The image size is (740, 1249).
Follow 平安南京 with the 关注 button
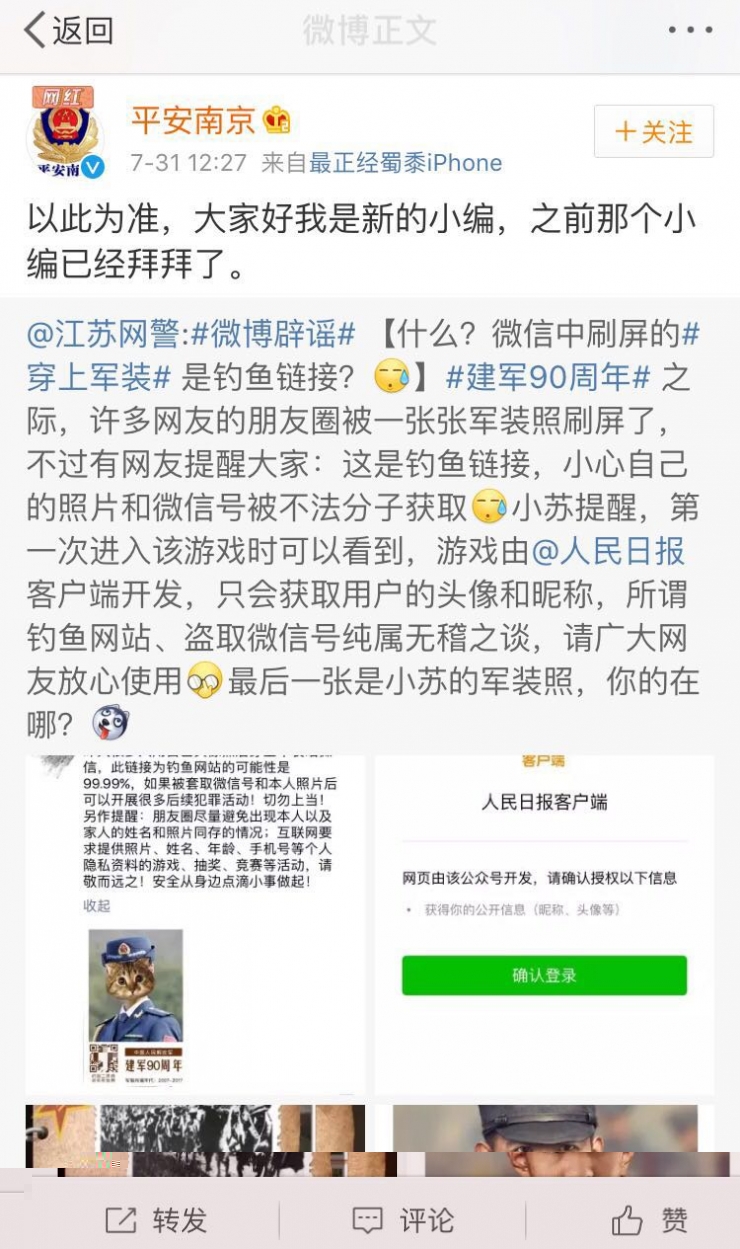[x=654, y=132]
